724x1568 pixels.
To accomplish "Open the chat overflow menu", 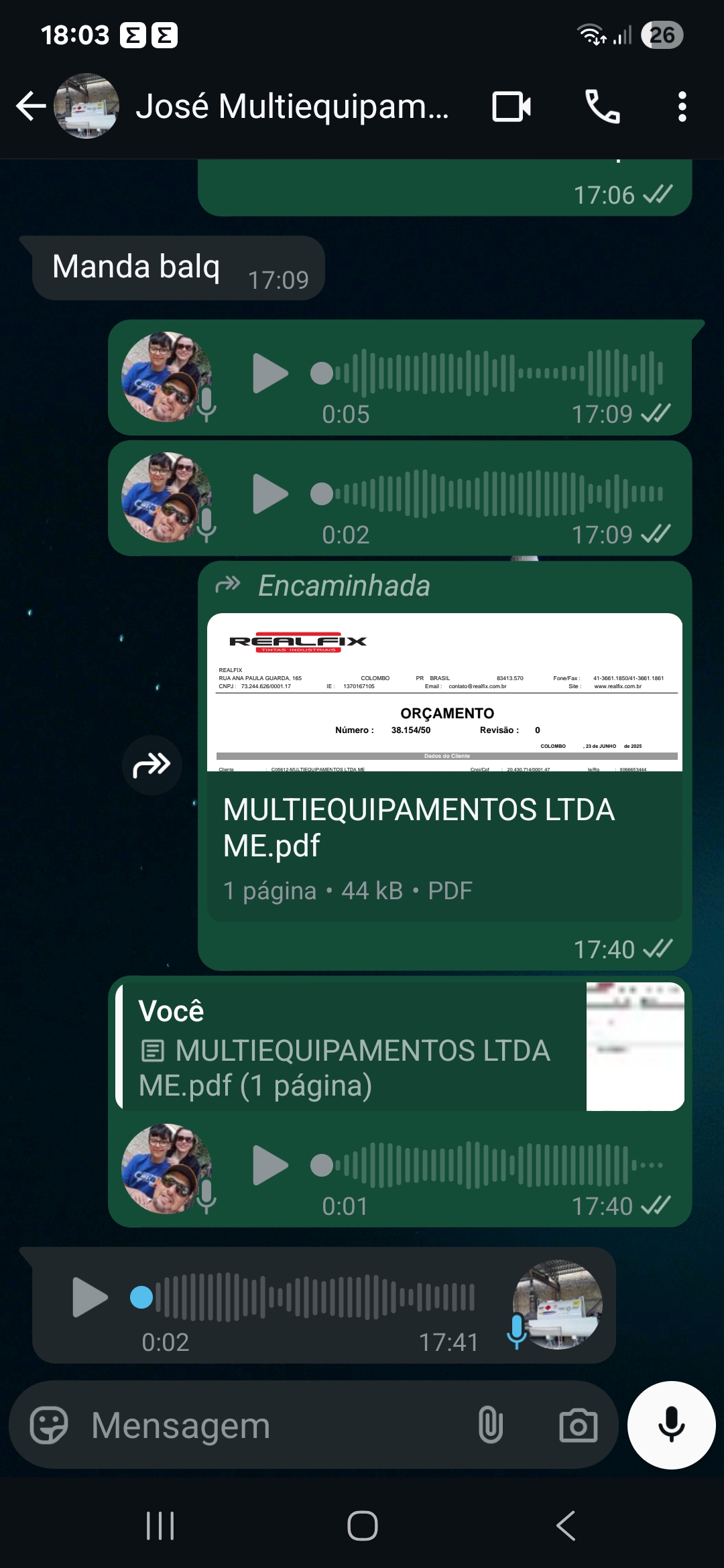I will [x=682, y=106].
